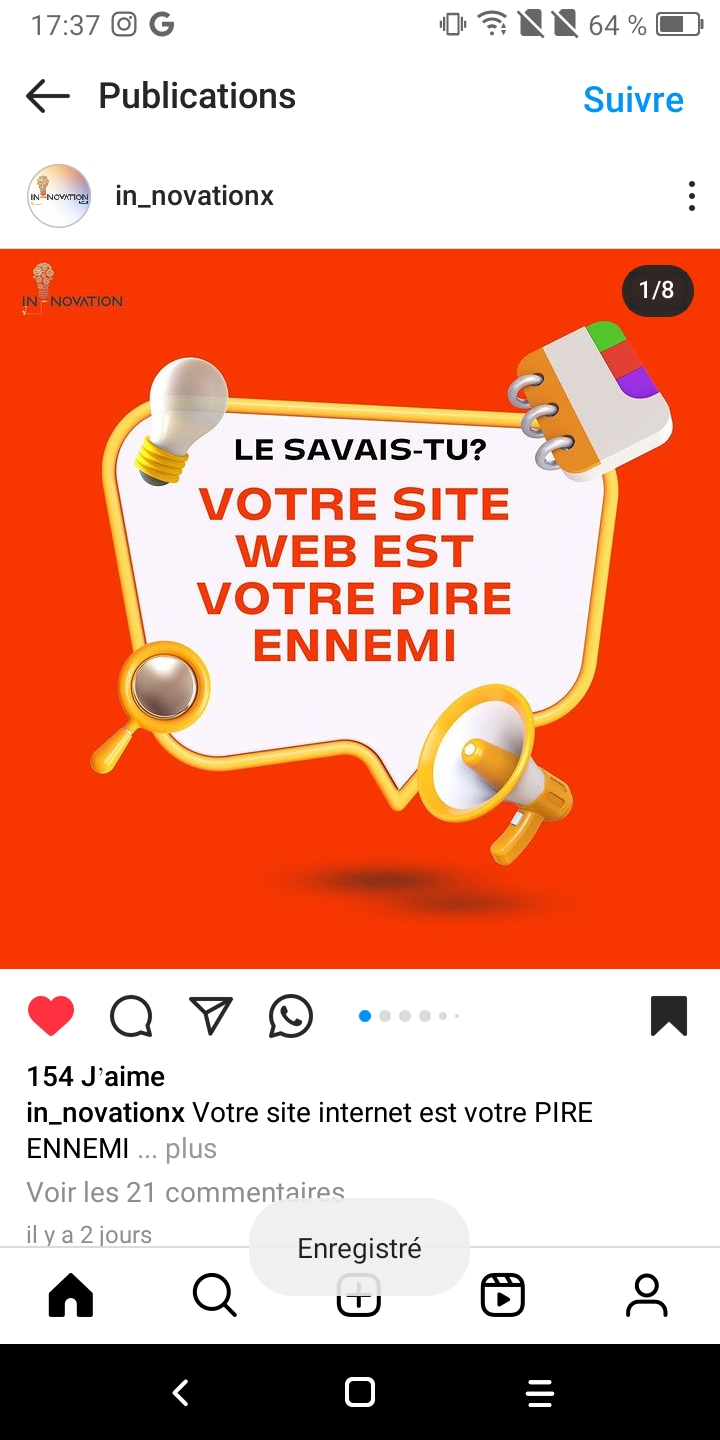Open the system recent apps button
Image resolution: width=720 pixels, height=1440 pixels.
[540, 1392]
